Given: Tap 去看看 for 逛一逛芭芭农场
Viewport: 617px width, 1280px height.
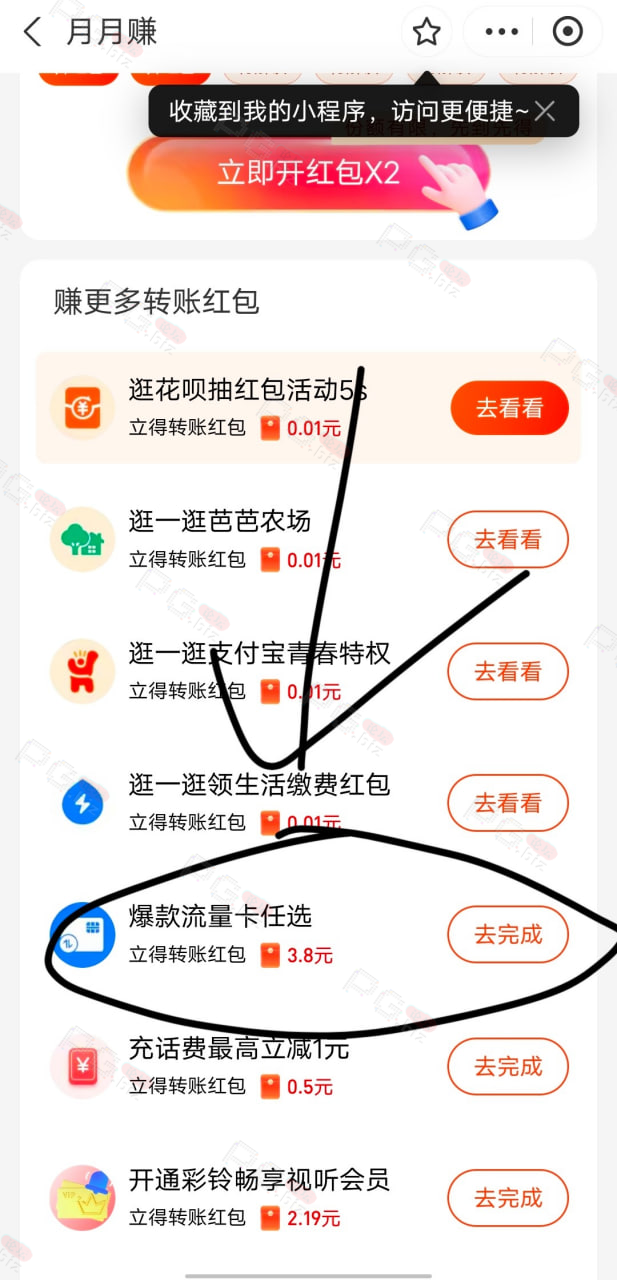Looking at the screenshot, I should pyautogui.click(x=508, y=540).
